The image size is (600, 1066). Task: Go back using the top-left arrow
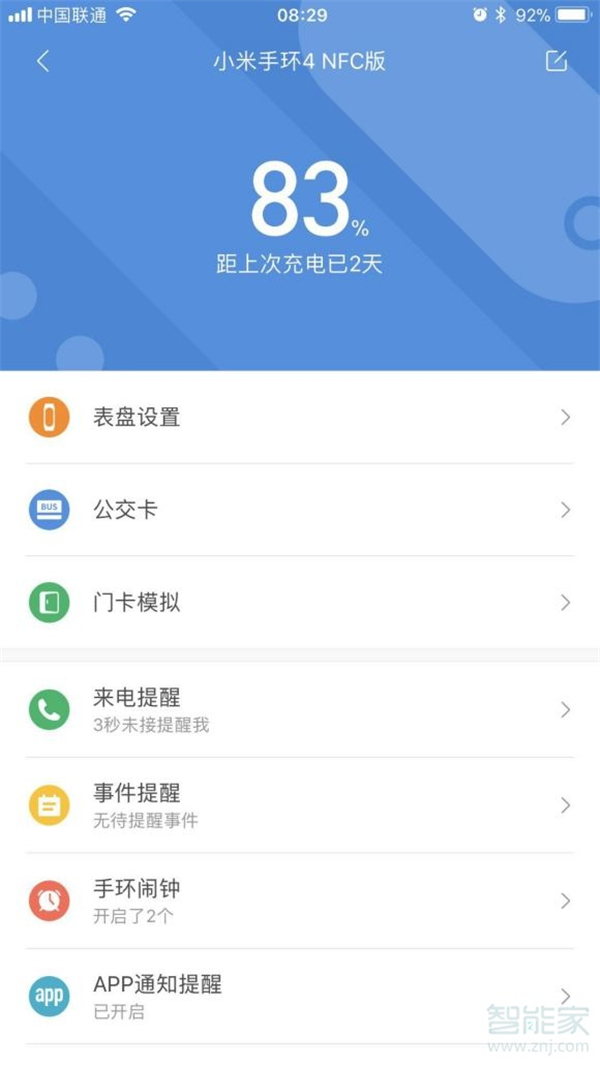pos(42,61)
